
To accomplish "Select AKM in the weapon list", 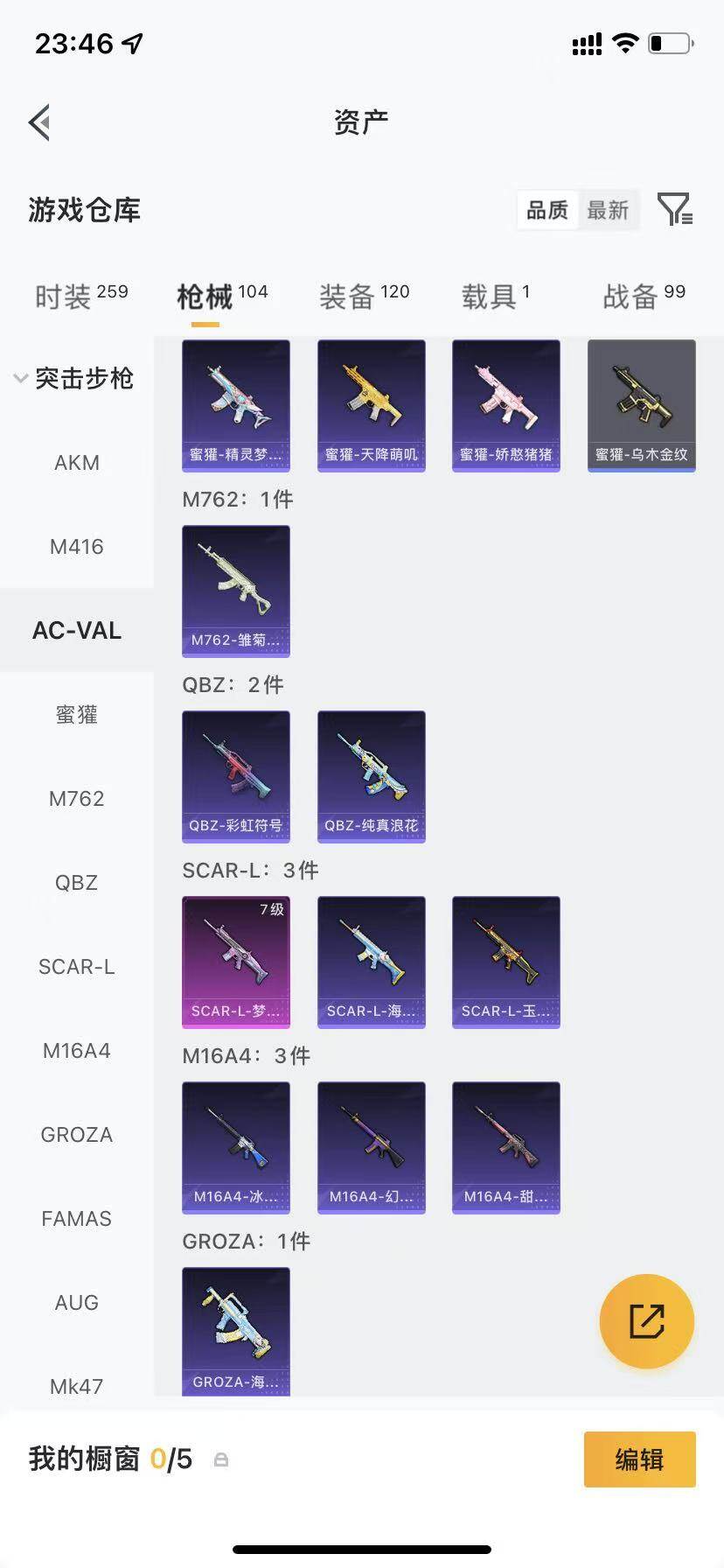I will pos(77,462).
